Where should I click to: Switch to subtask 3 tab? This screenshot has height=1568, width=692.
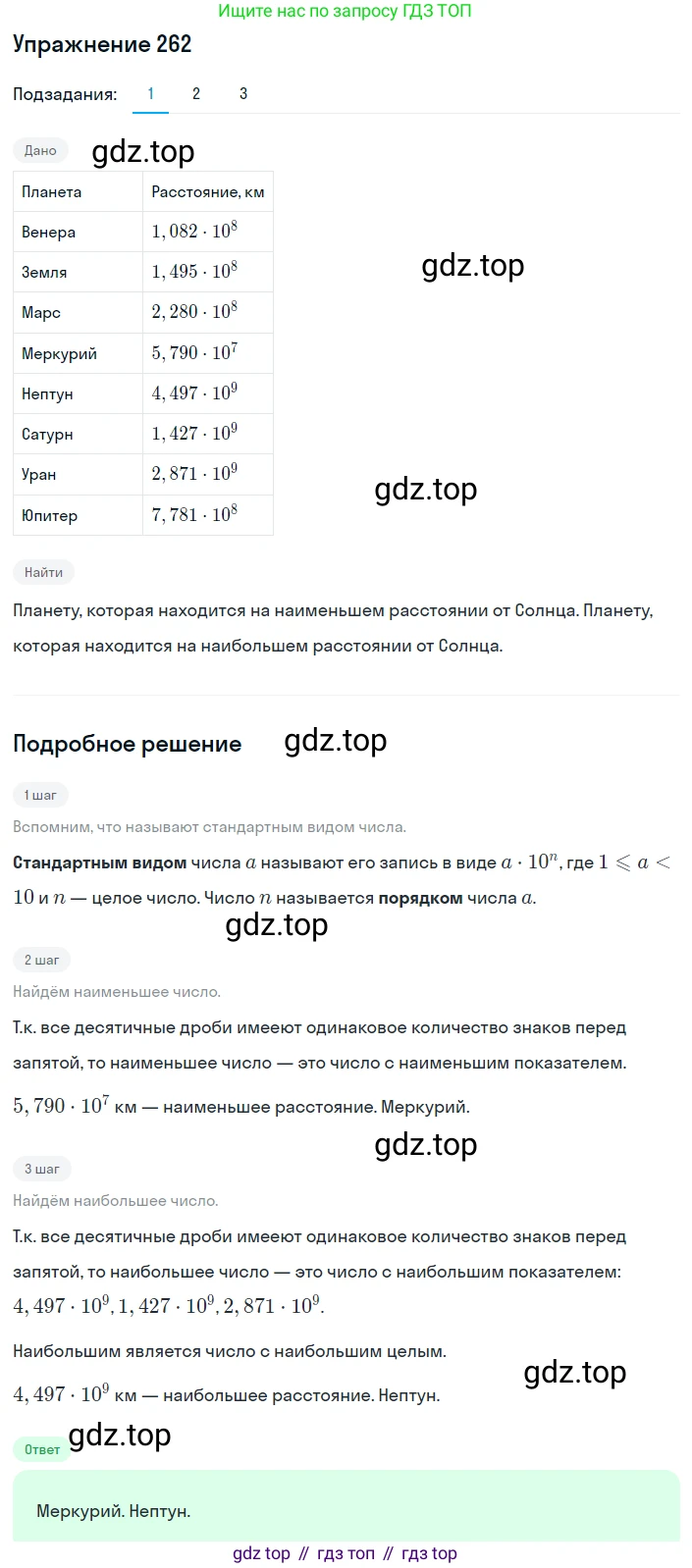point(243,94)
